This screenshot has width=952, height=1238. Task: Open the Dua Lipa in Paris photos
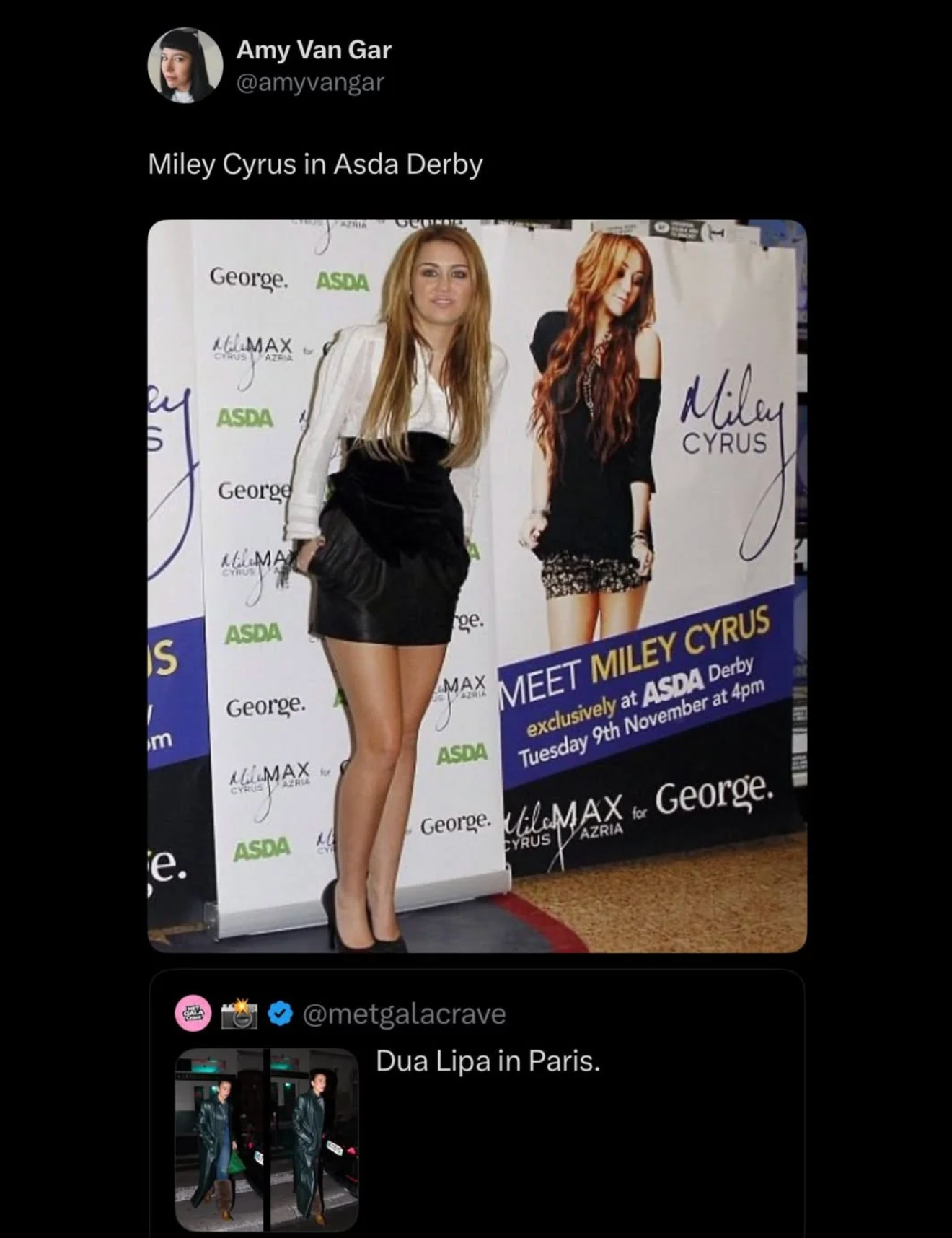tap(266, 1138)
